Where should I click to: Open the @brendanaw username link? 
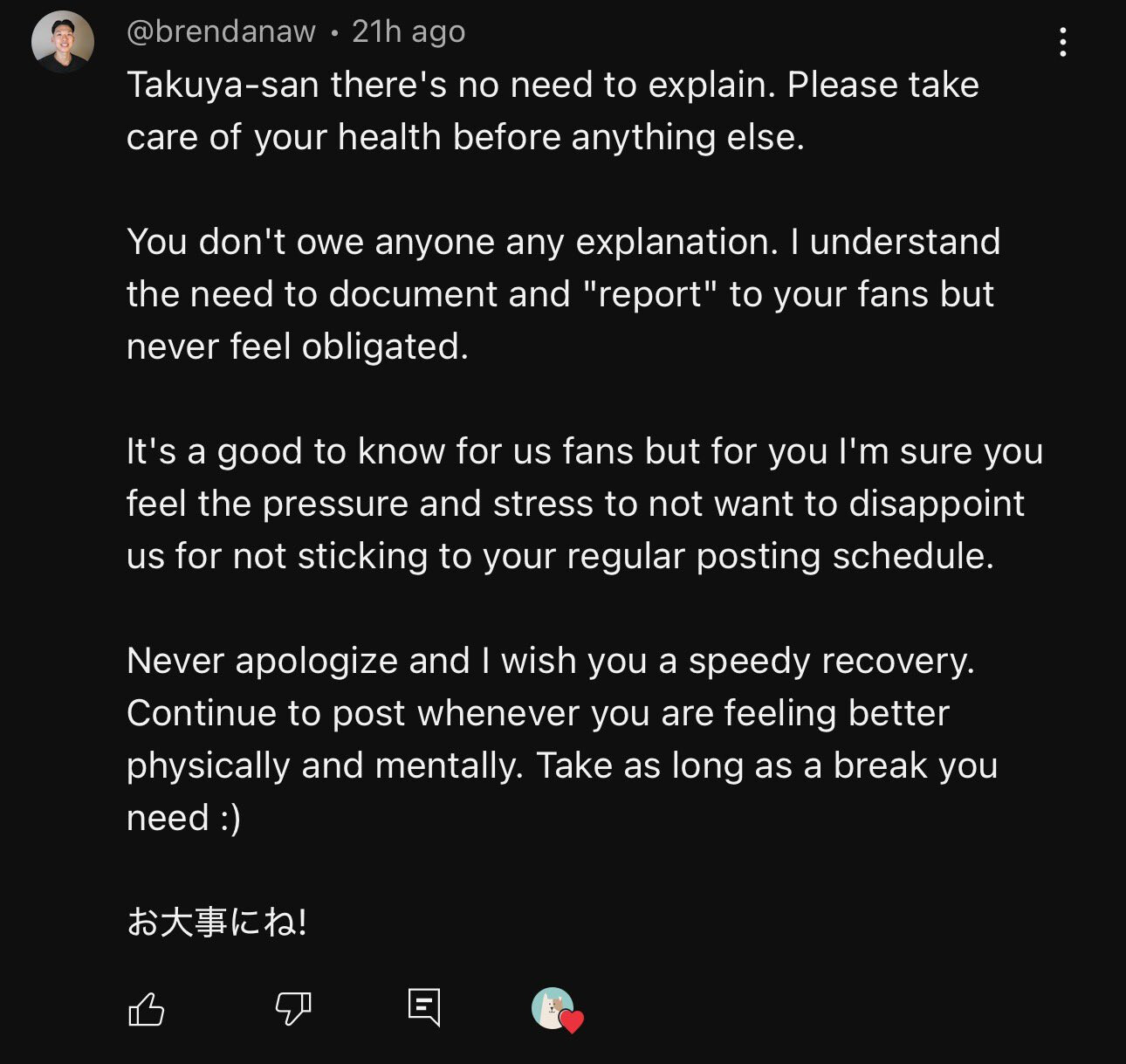point(221,31)
